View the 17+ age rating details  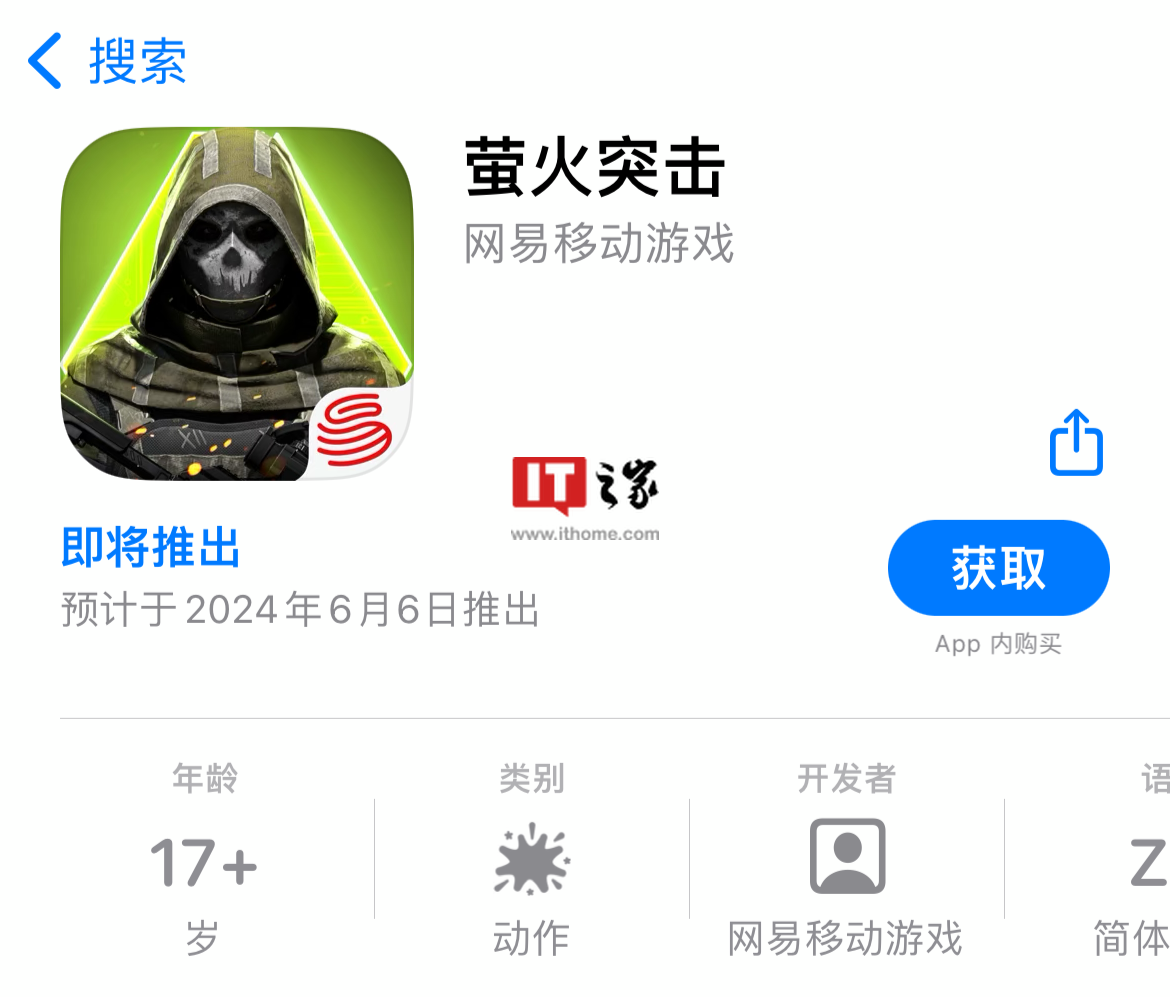click(204, 861)
